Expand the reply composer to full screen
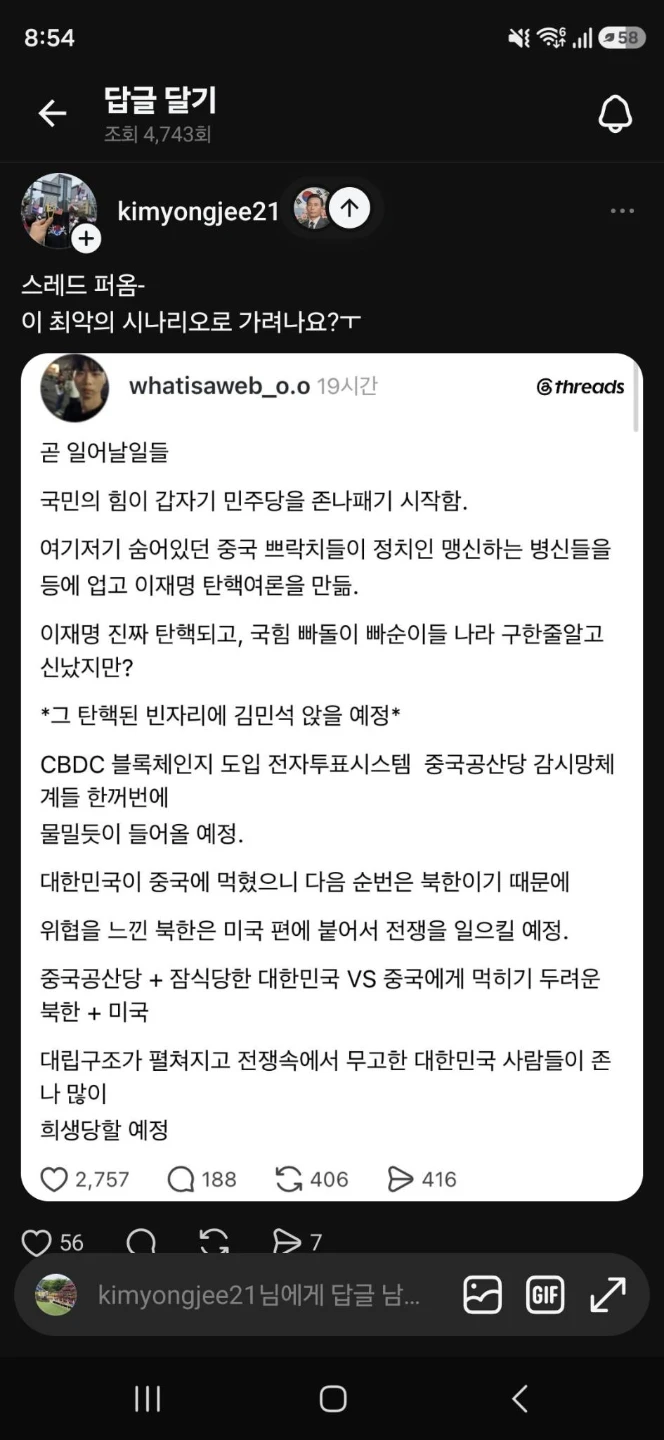The image size is (664, 1440). (608, 1295)
